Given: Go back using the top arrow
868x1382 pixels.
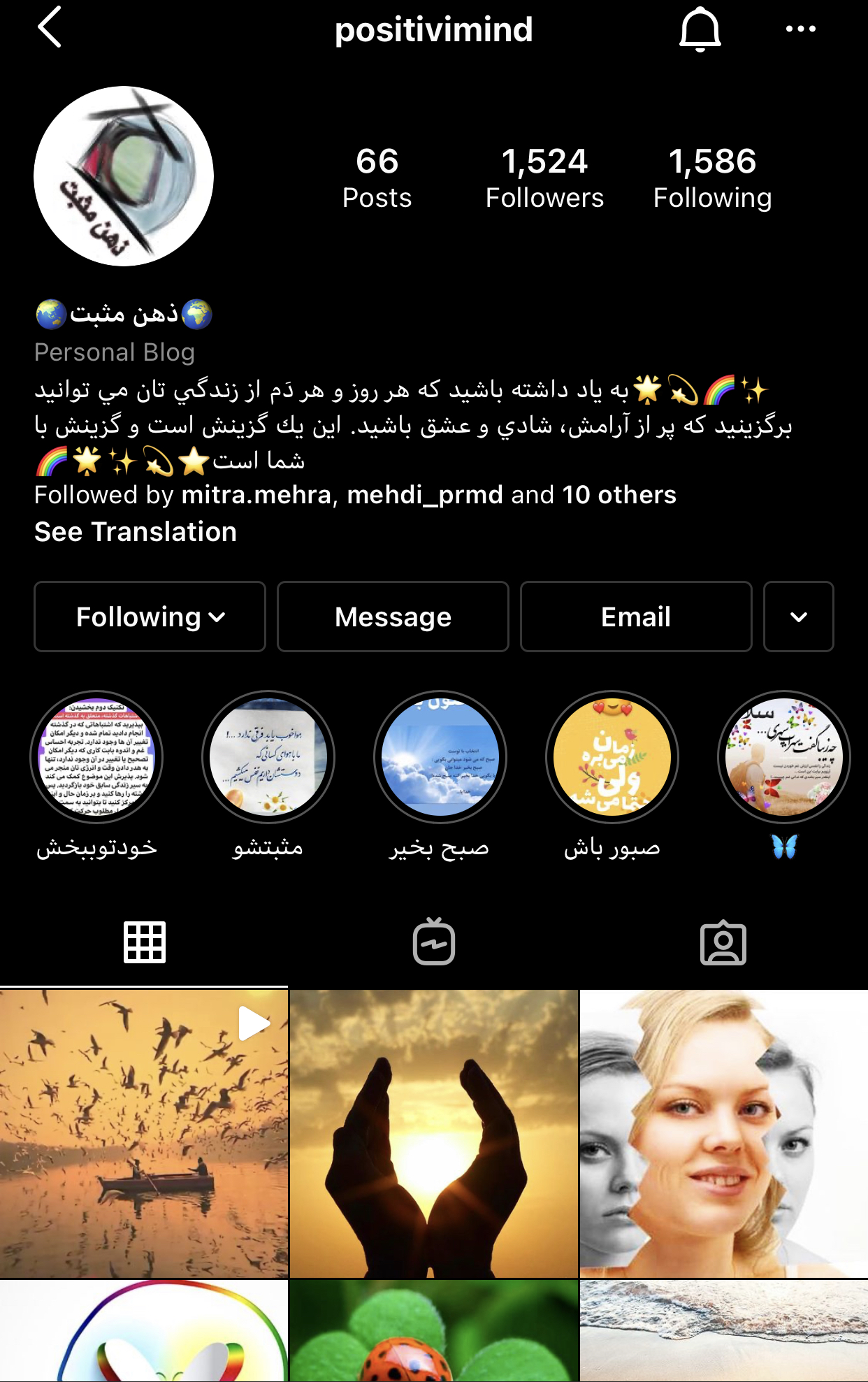Looking at the screenshot, I should point(50,28).
